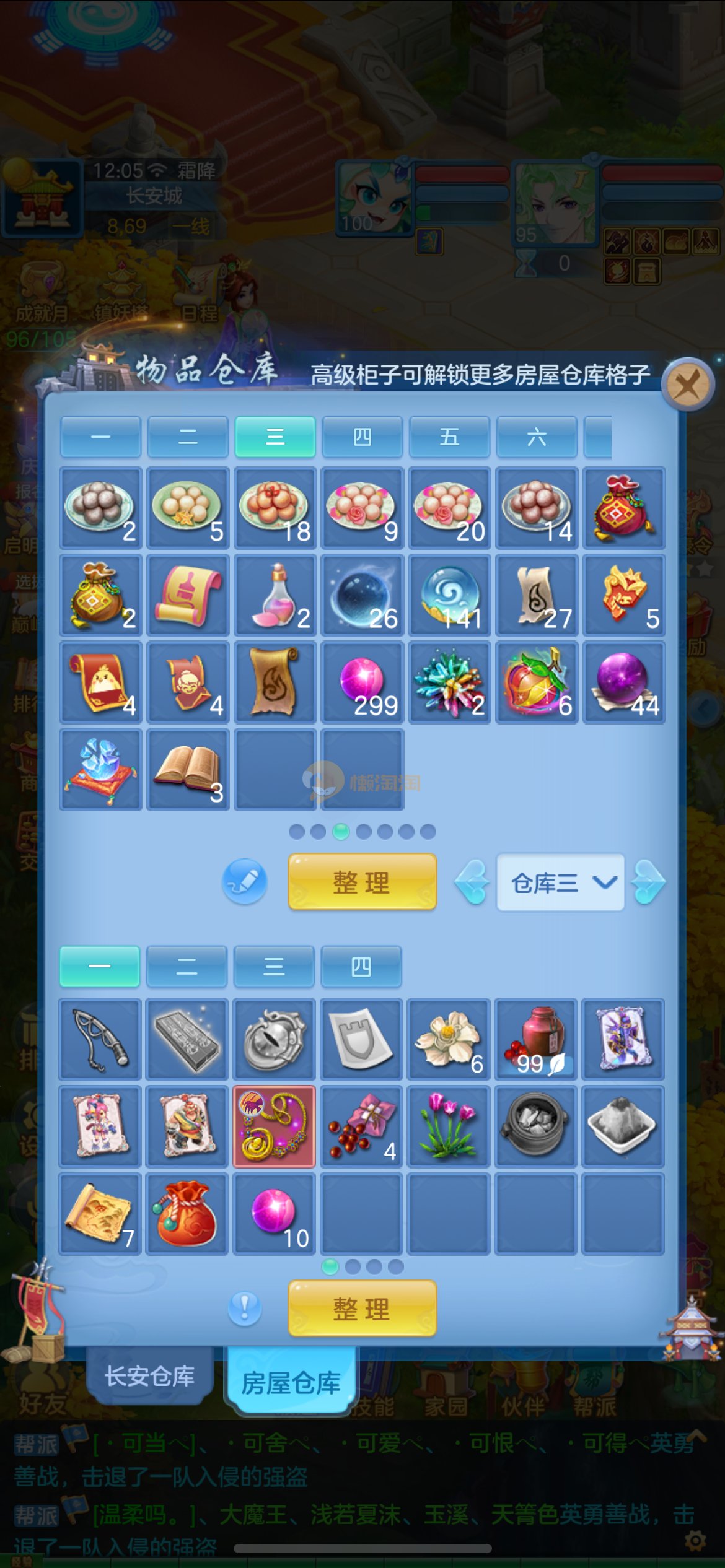Go to the next warehouse with right arrow

[x=648, y=882]
